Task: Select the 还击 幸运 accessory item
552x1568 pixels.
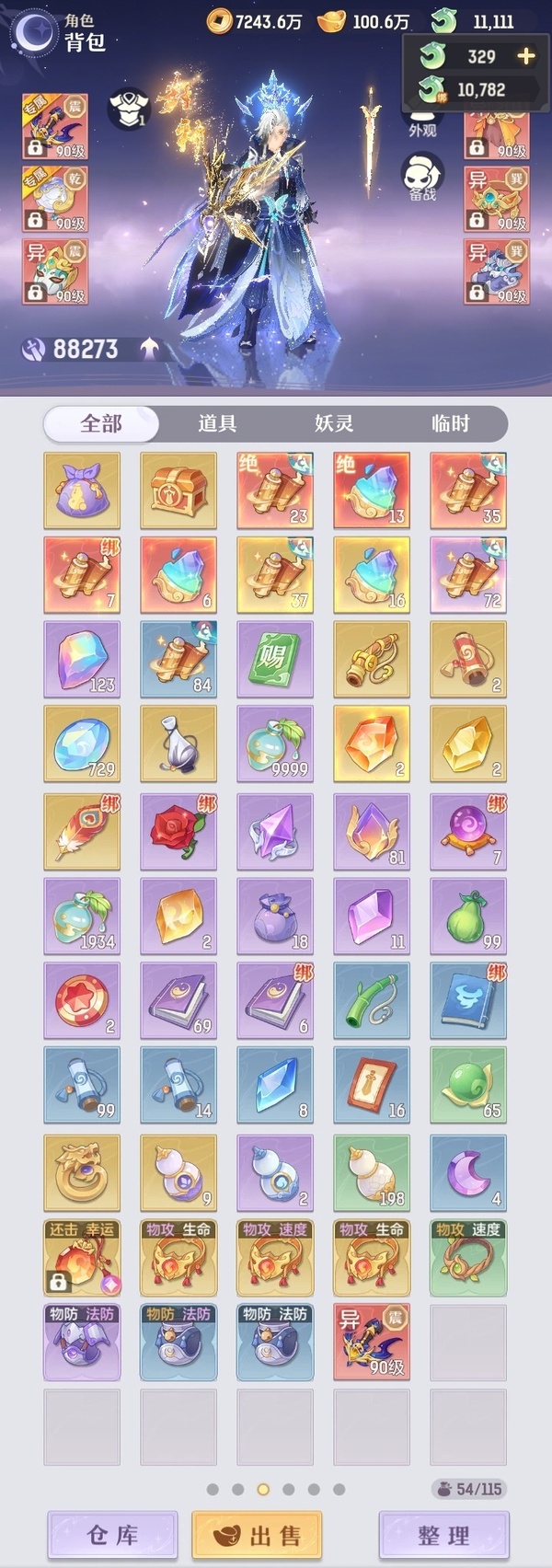Action: click(x=82, y=1258)
